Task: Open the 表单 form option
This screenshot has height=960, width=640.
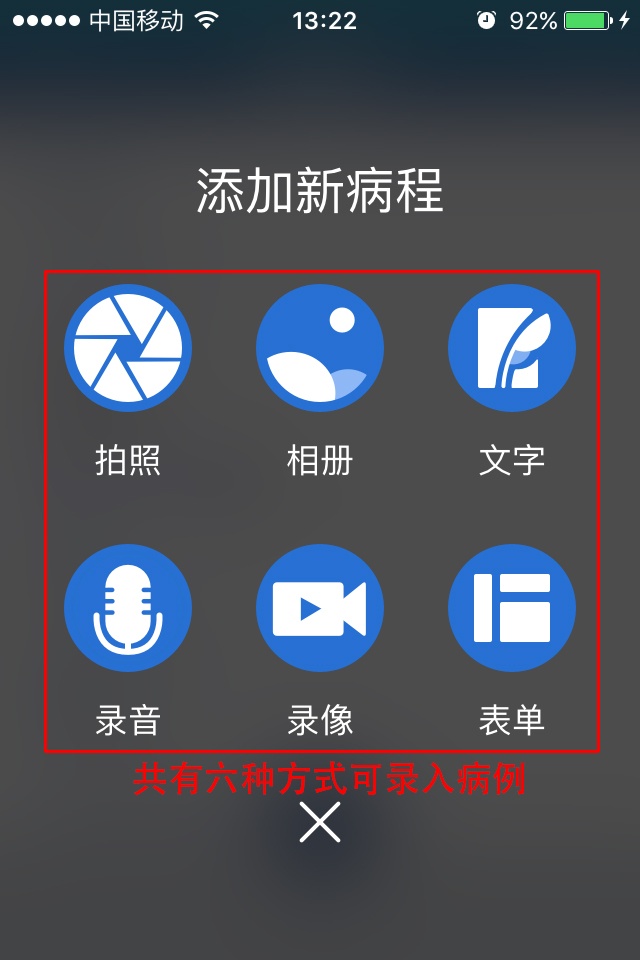Action: click(x=511, y=608)
